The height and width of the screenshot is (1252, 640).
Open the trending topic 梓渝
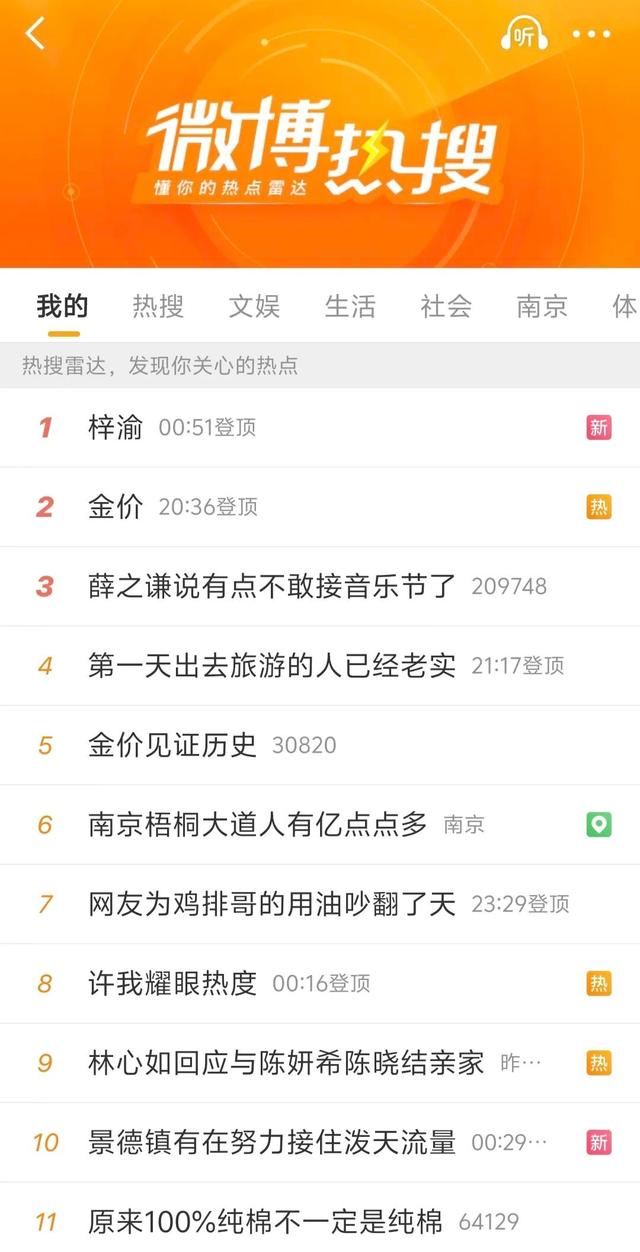point(116,428)
